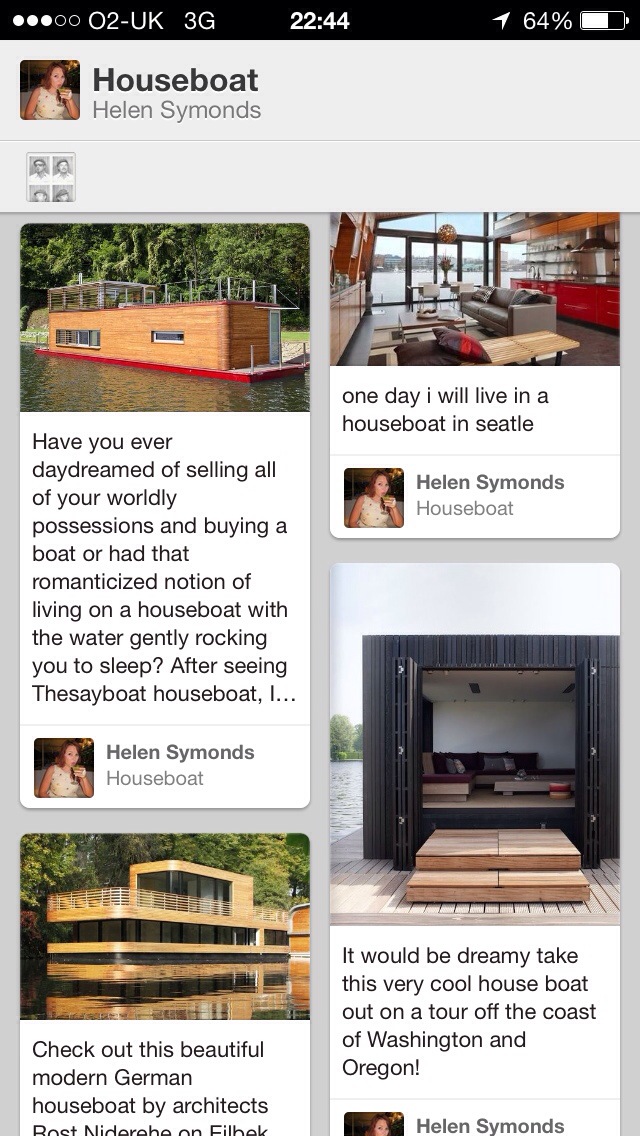Open the modern German houseboat pin
Screen dimensions: 640x1136
coord(165,926)
